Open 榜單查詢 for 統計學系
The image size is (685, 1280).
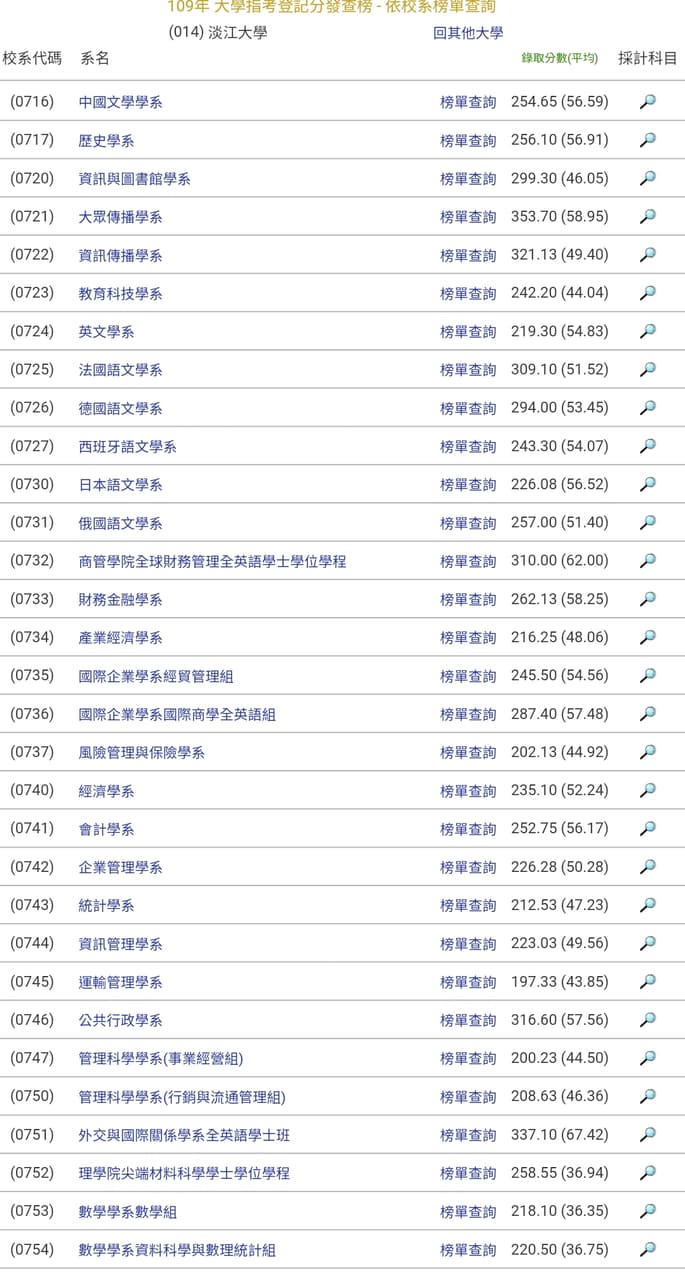(468, 906)
